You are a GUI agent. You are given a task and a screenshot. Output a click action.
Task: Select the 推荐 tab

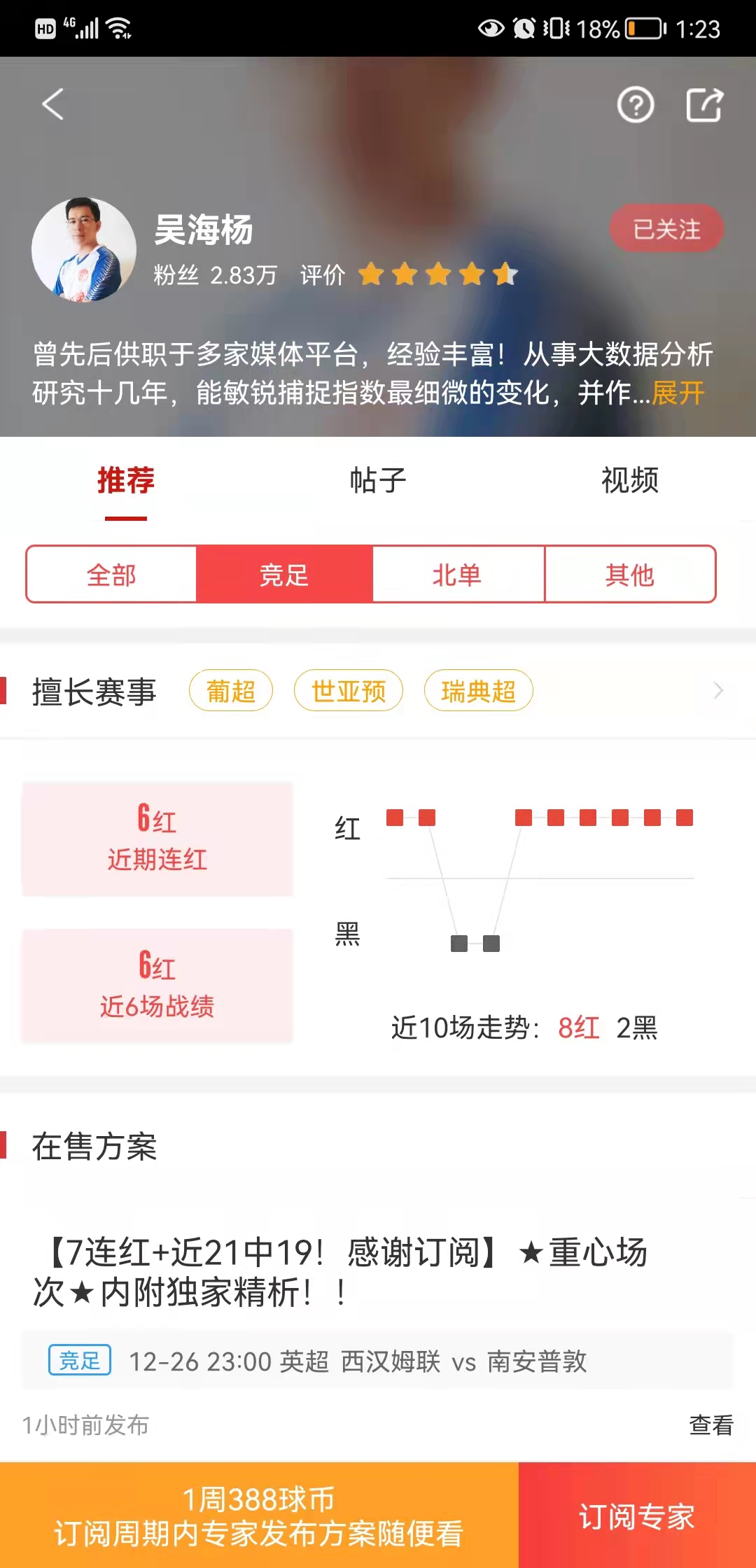(x=126, y=480)
